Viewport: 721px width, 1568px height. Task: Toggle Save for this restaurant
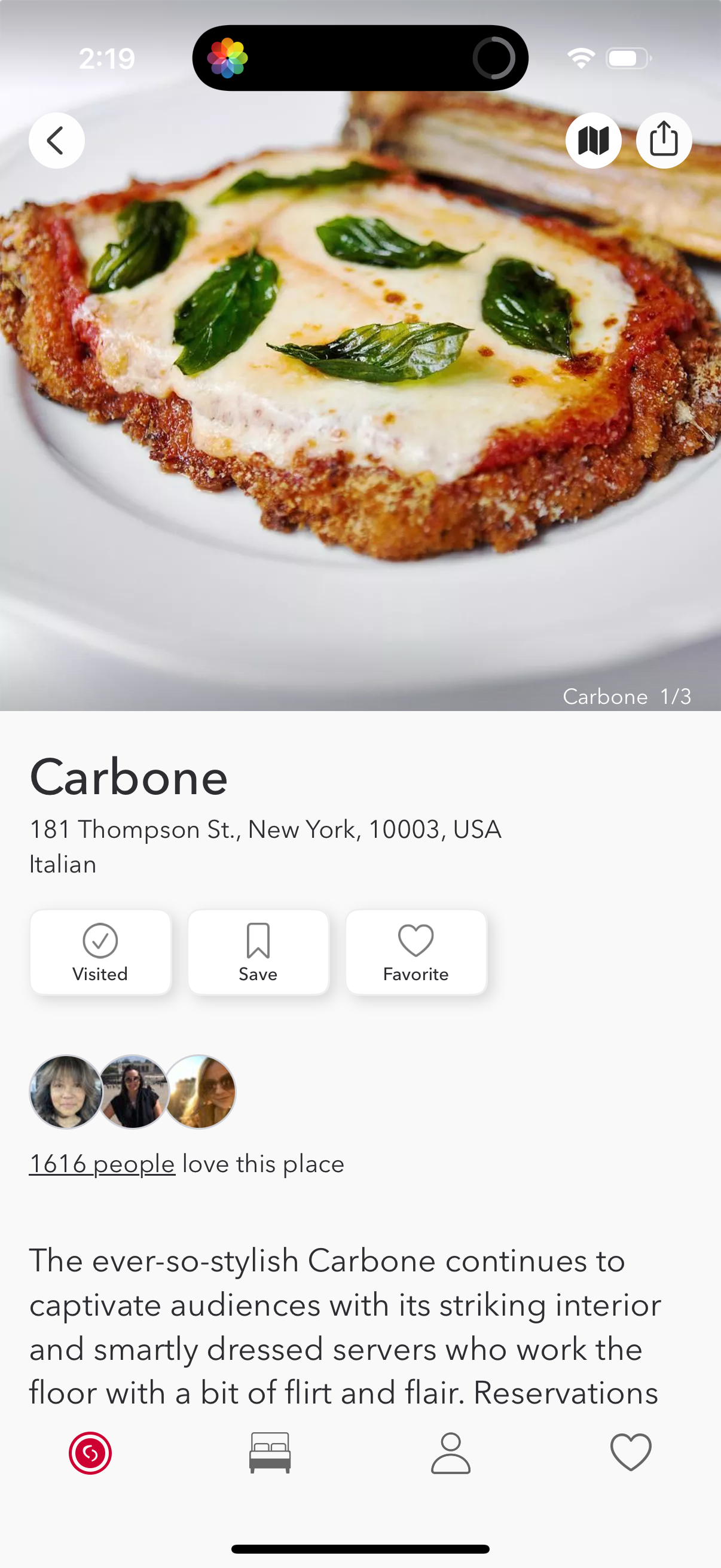[258, 951]
